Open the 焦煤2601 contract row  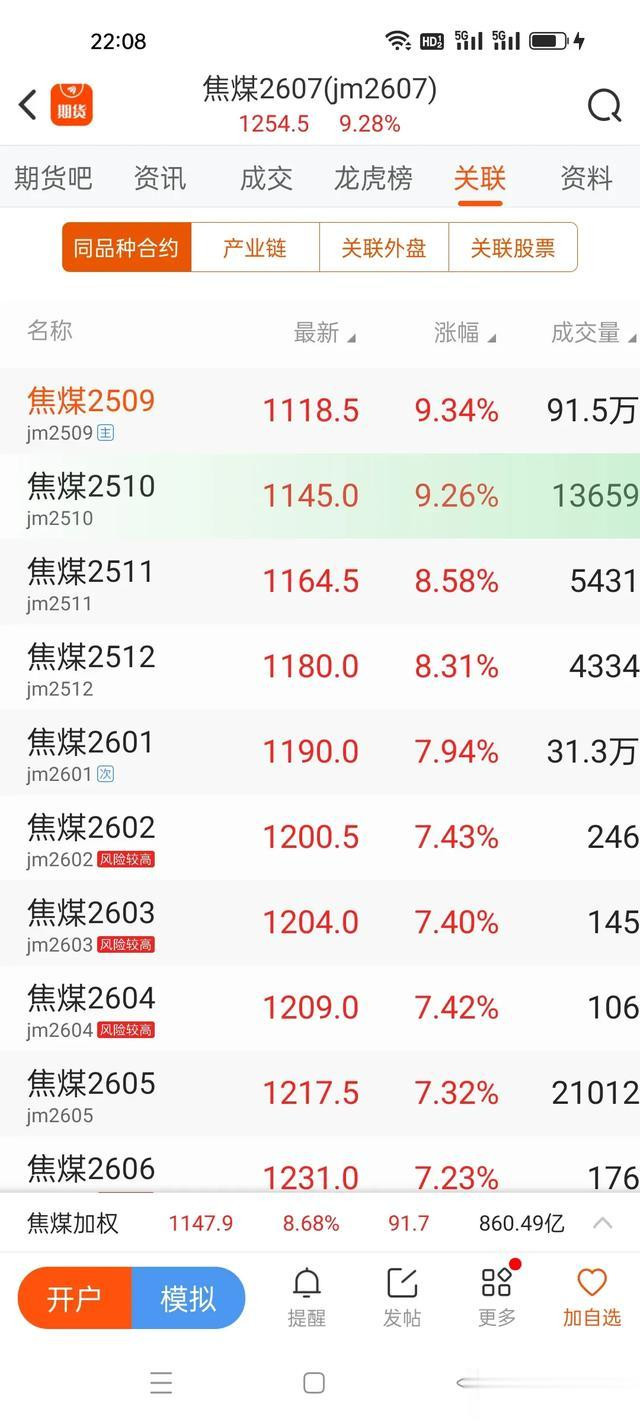coord(320,752)
